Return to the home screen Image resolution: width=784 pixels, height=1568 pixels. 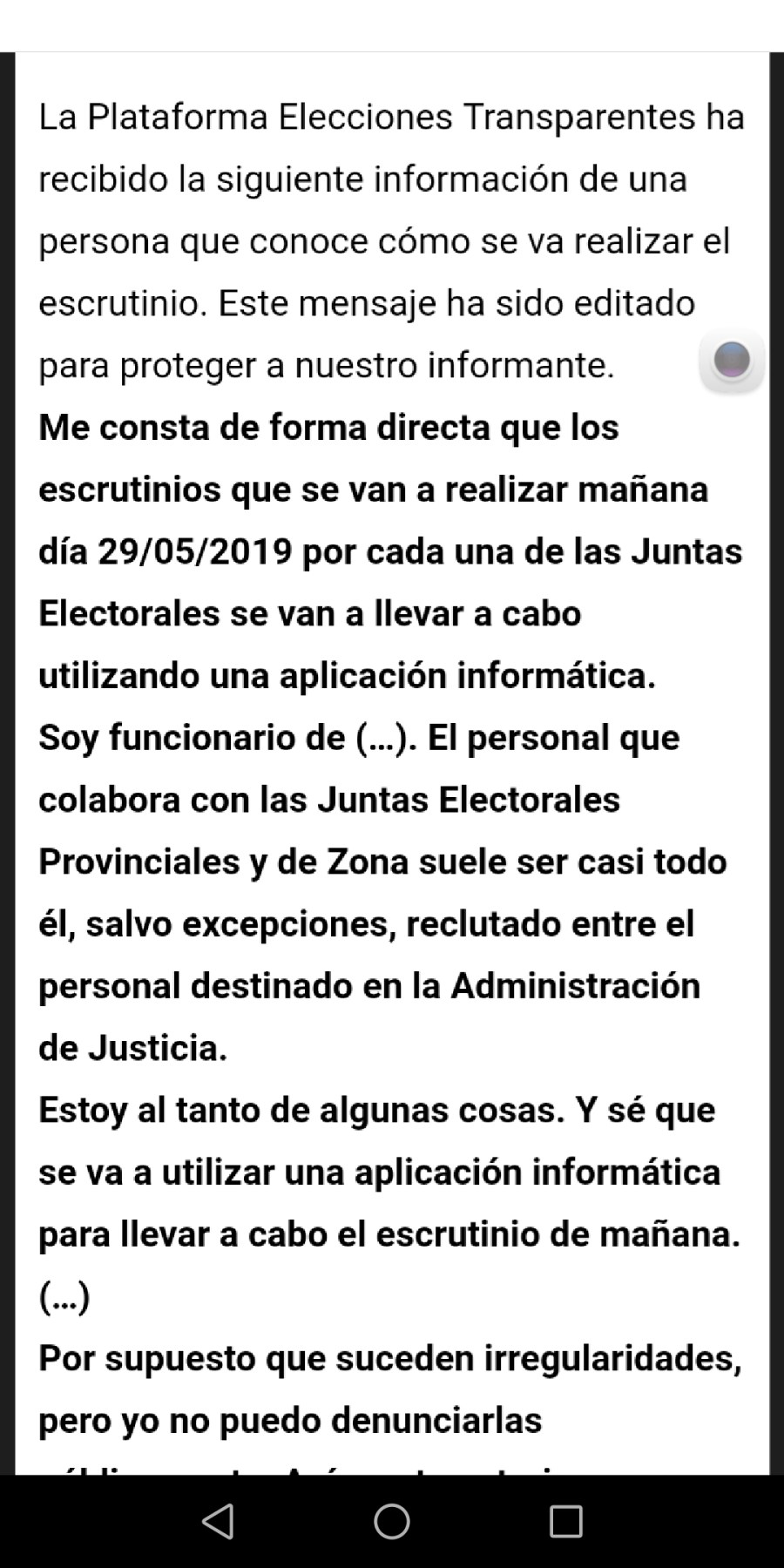coord(392,1521)
